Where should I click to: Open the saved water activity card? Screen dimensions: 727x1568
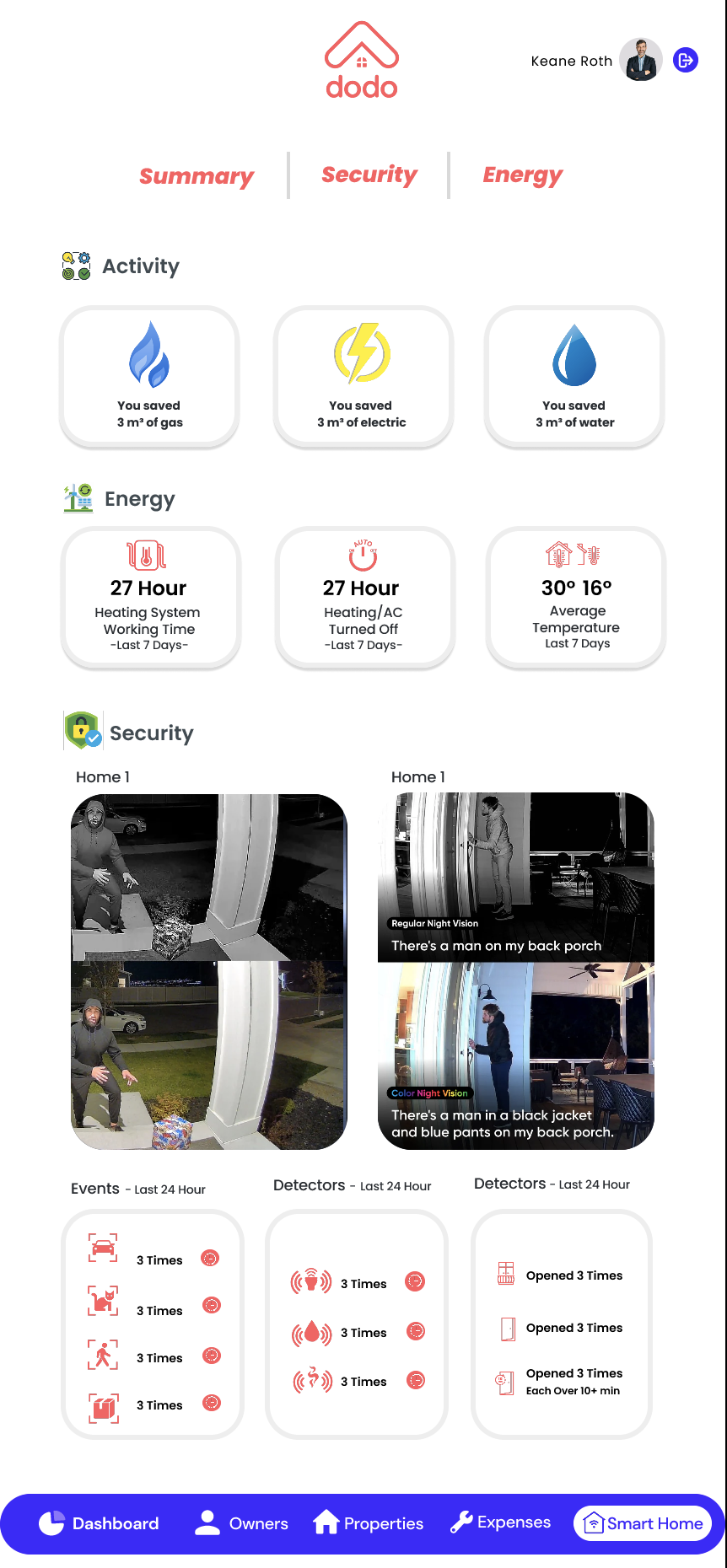(574, 376)
